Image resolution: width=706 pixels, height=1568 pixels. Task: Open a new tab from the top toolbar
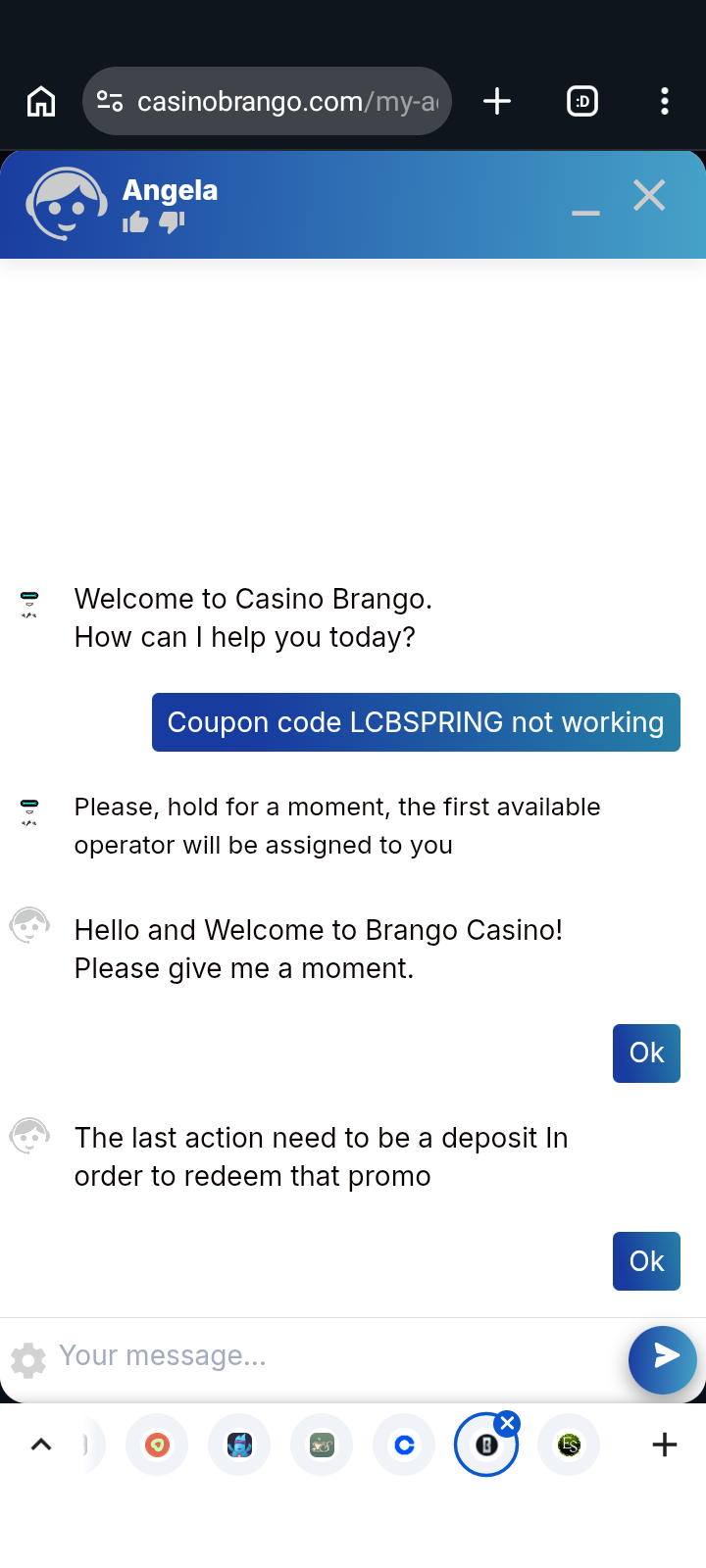click(x=497, y=101)
